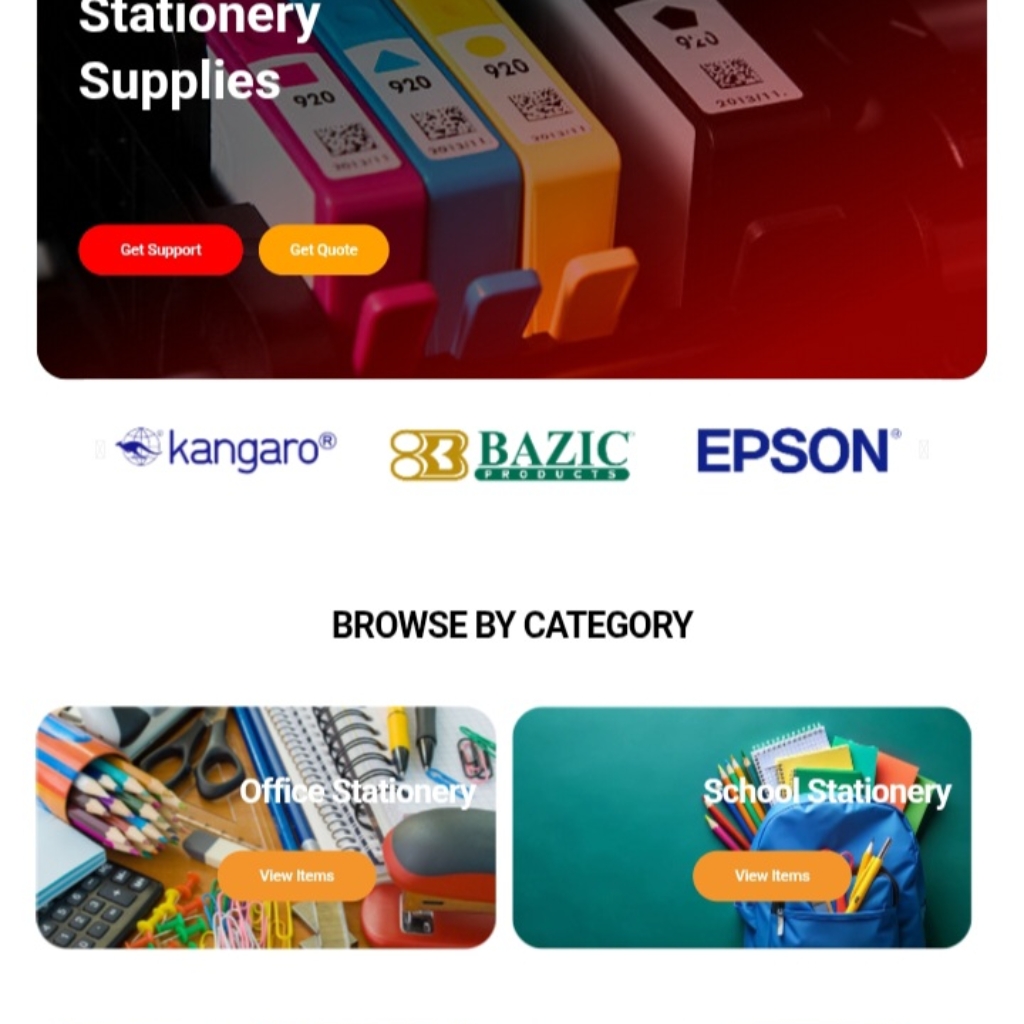Open the Office Stationery category card
The image size is (1024, 1024).
[357, 792]
